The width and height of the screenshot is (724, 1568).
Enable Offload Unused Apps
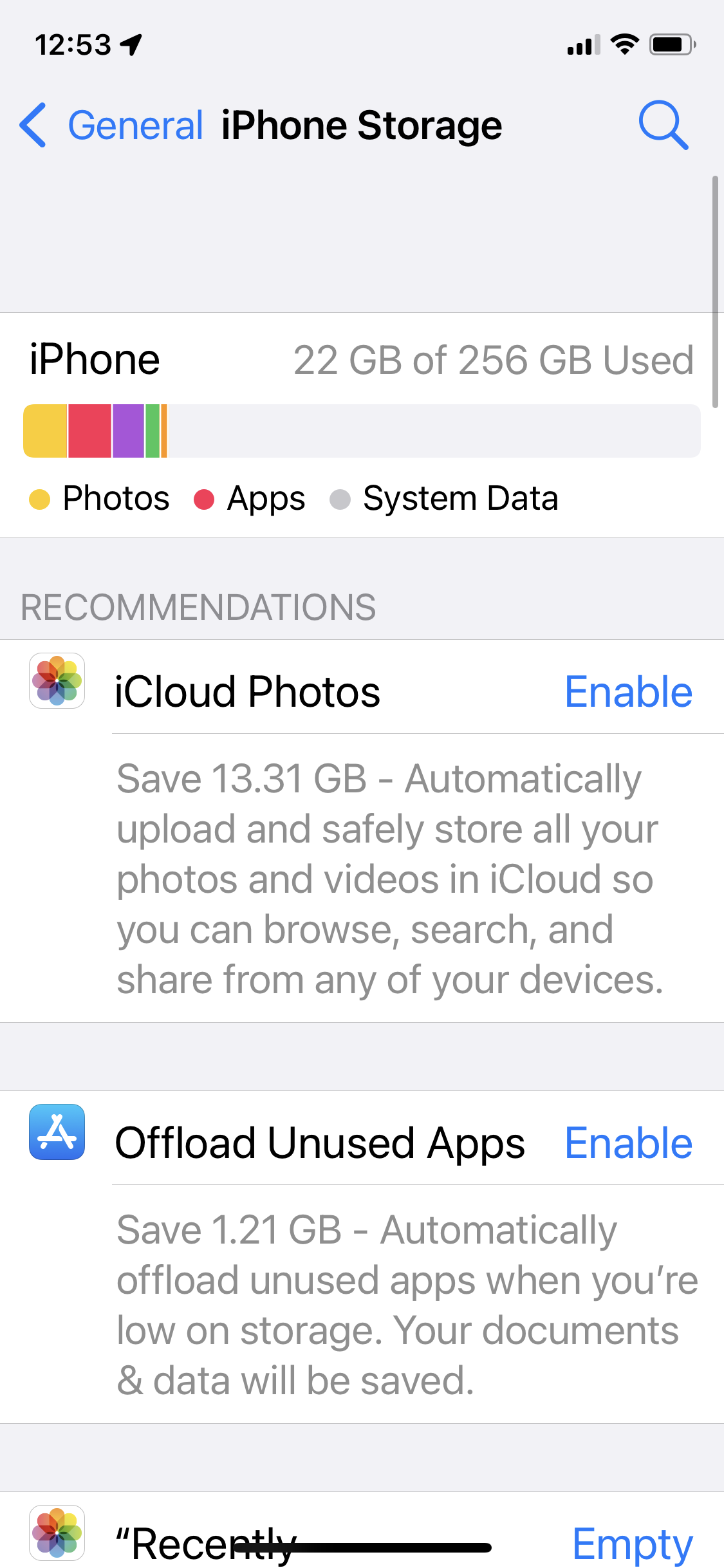[628, 1143]
